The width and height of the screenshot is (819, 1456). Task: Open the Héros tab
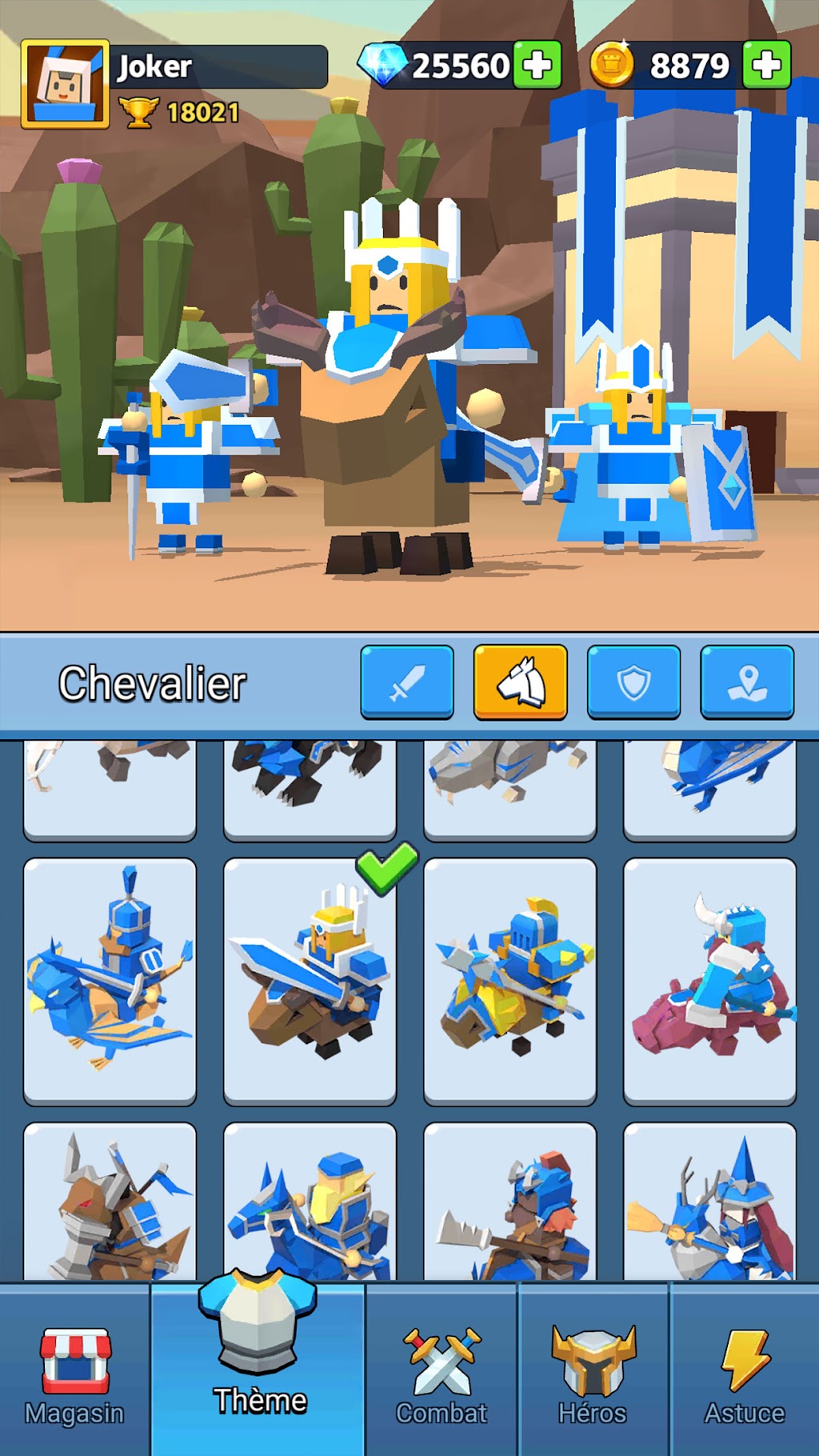pos(593,1370)
